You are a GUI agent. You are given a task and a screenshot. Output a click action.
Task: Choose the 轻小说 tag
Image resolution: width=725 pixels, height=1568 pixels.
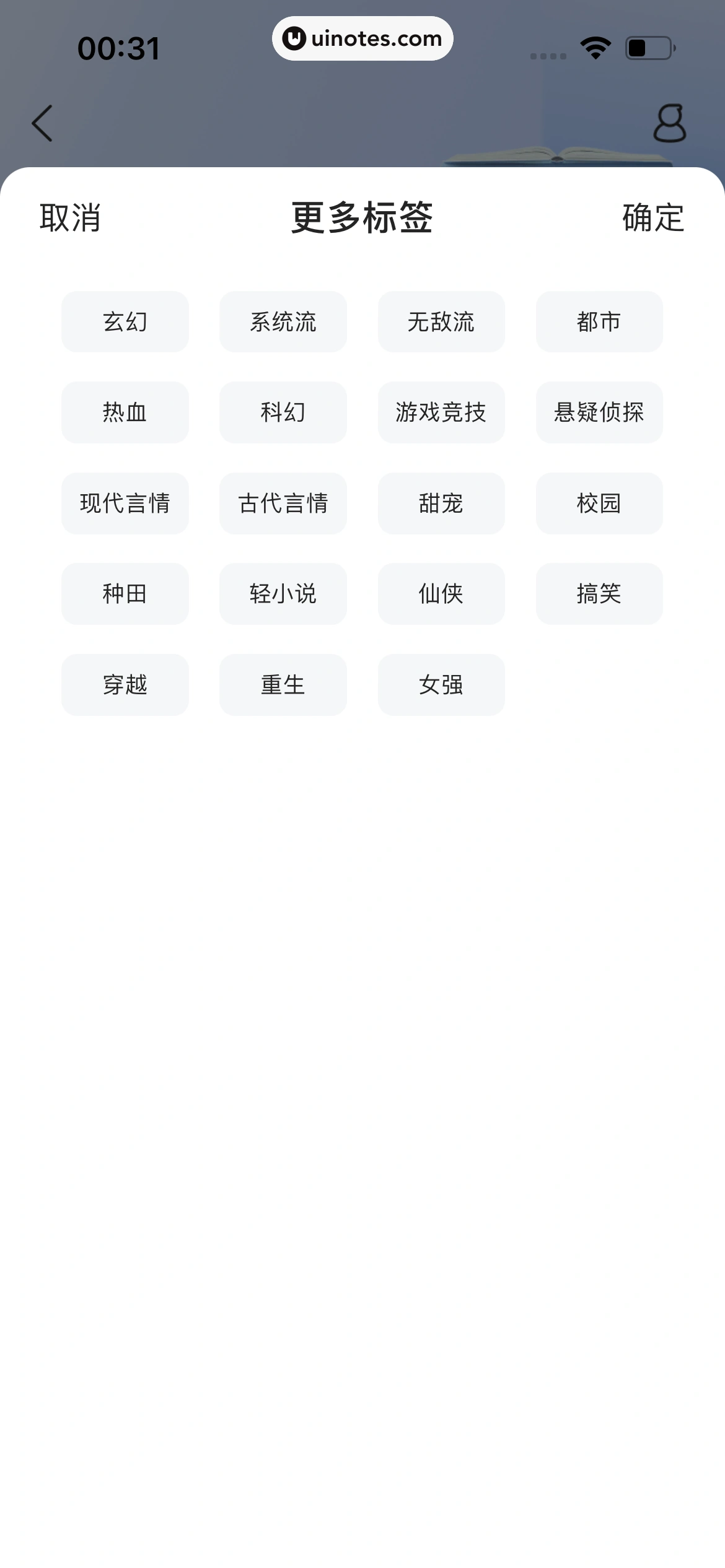pos(283,594)
